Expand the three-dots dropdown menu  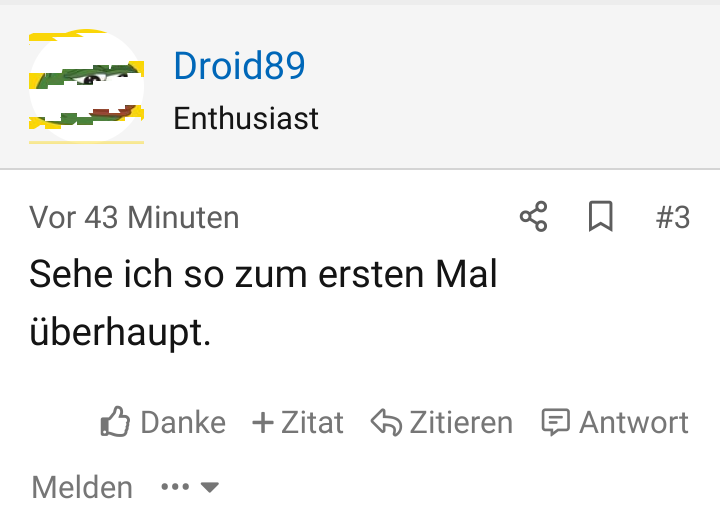click(190, 487)
